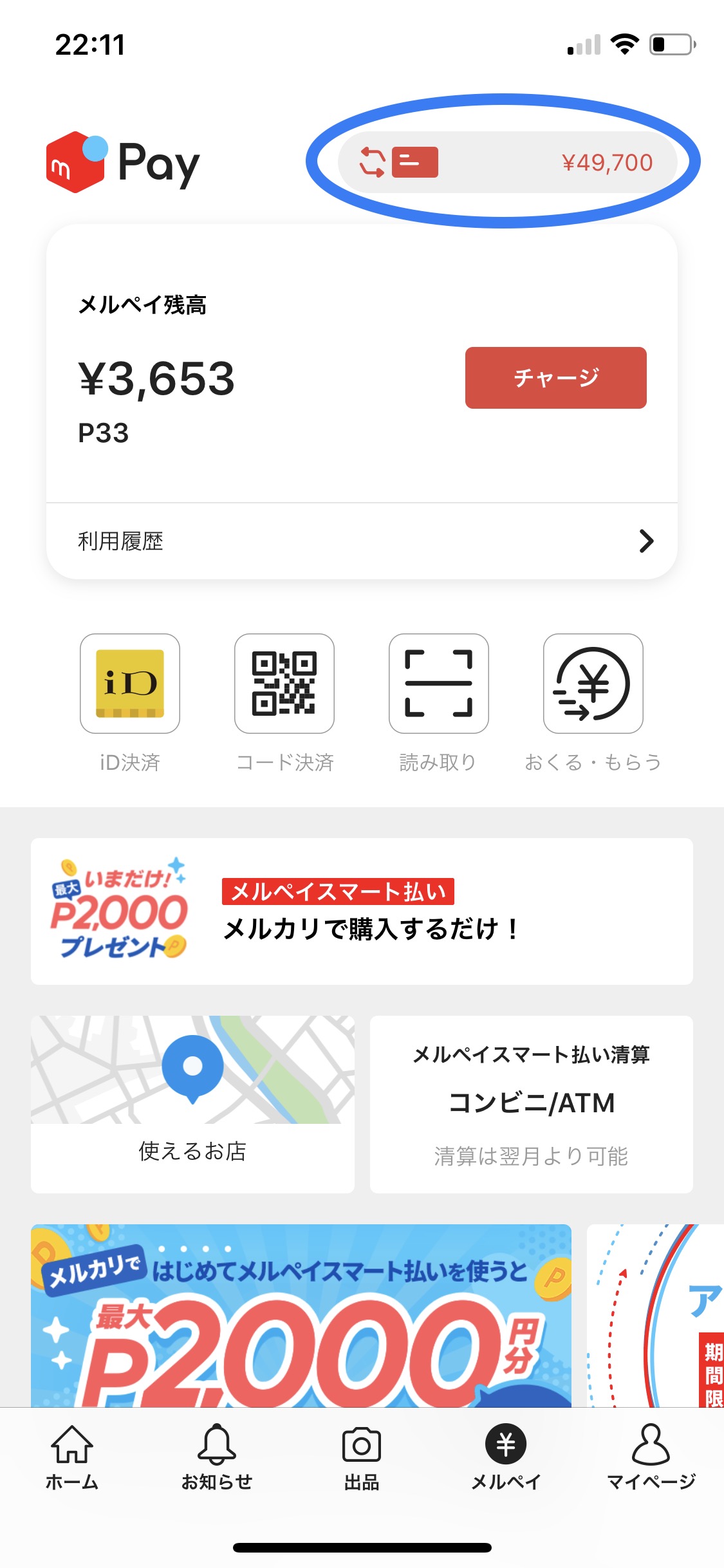The image size is (724, 1568).
Task: Open 利用履歴 usage history
Action: 362,541
